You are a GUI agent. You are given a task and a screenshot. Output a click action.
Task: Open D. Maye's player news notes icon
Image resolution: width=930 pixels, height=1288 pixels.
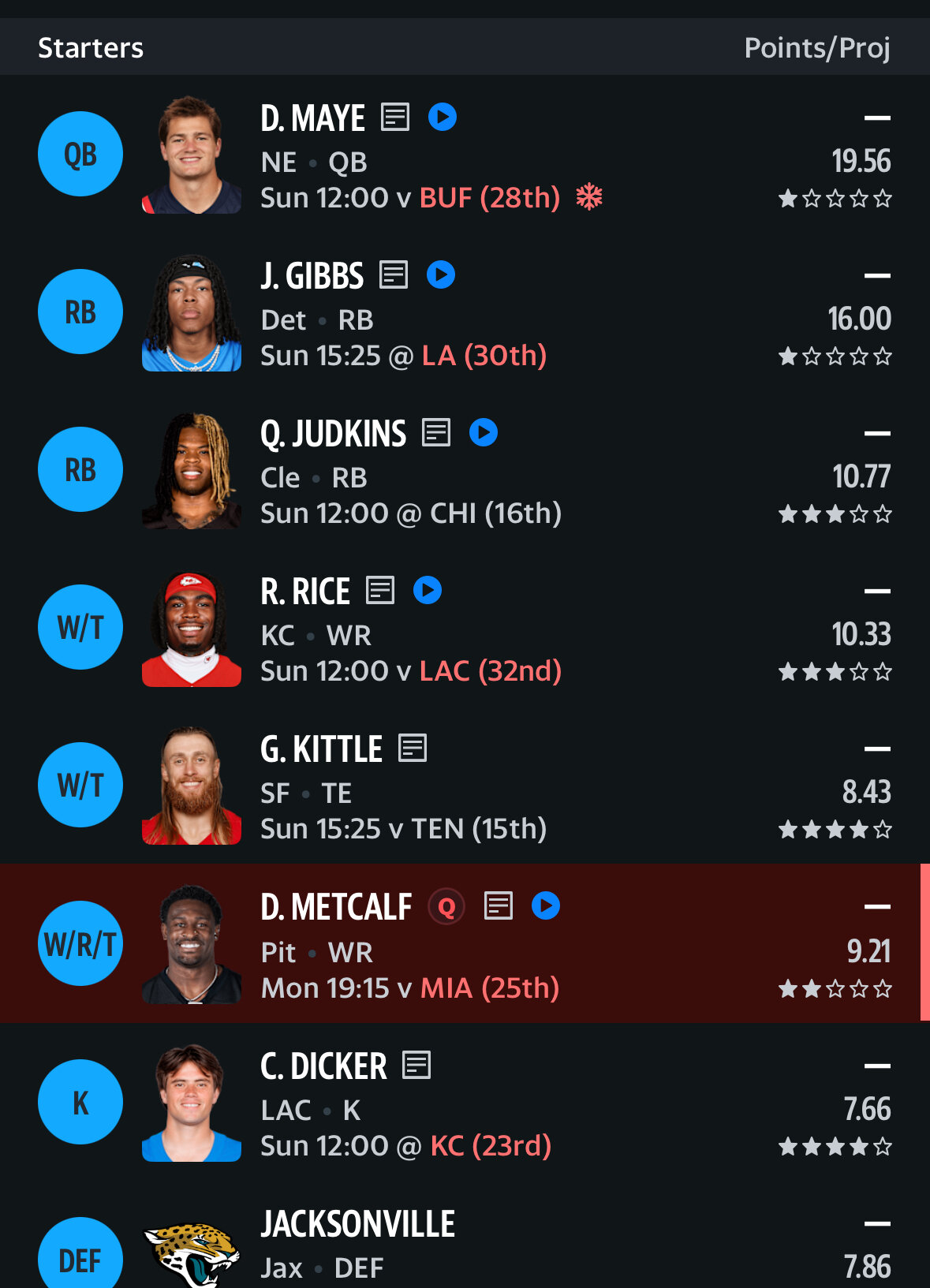point(395,118)
